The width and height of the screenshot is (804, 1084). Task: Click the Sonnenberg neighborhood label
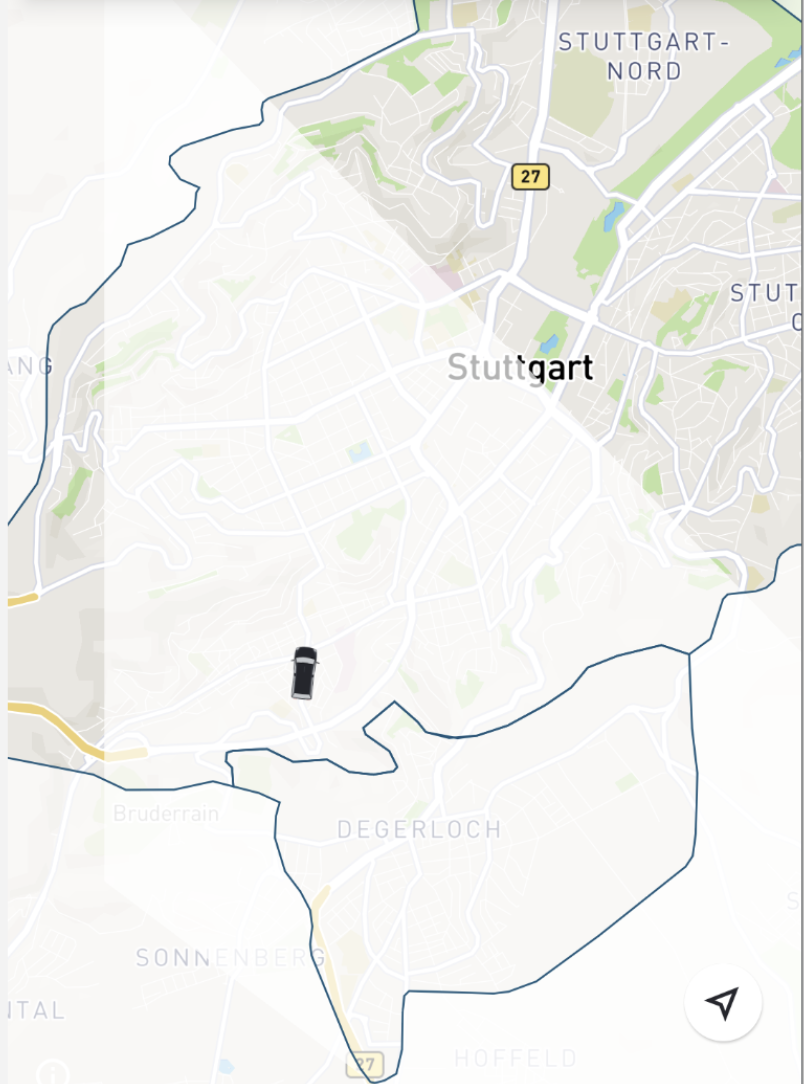(230, 958)
